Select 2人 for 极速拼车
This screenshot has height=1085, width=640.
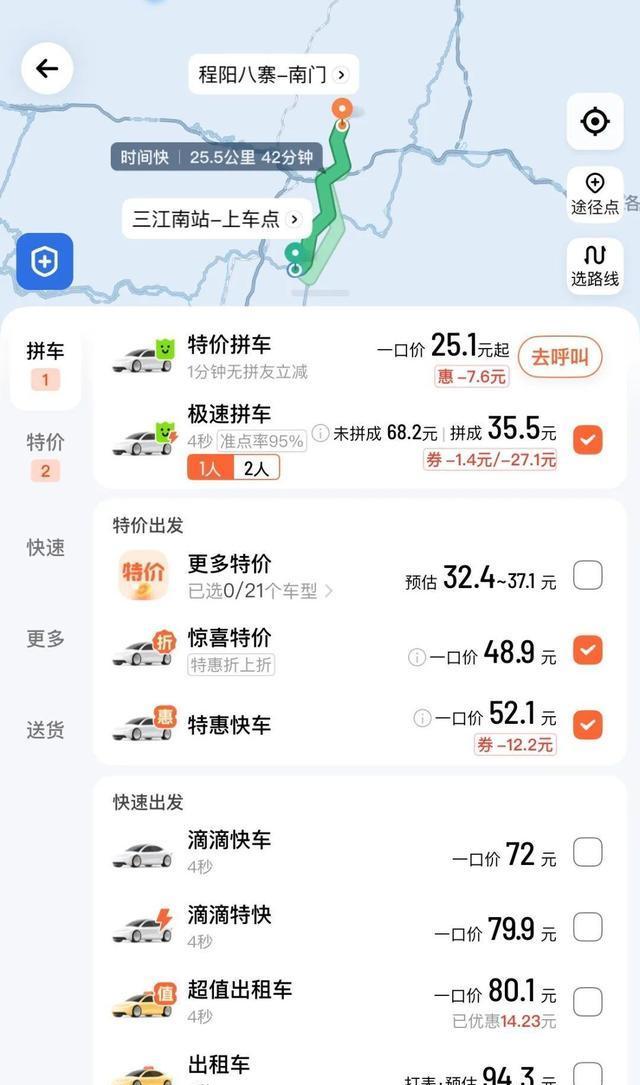point(256,467)
